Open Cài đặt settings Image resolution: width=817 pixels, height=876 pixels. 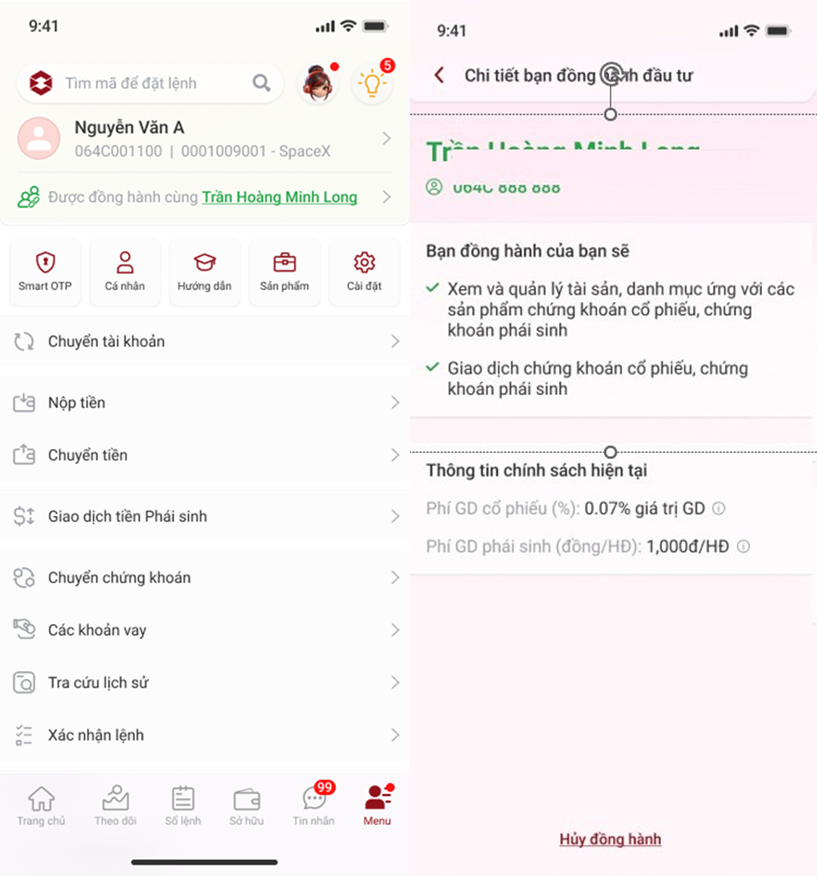tap(364, 271)
